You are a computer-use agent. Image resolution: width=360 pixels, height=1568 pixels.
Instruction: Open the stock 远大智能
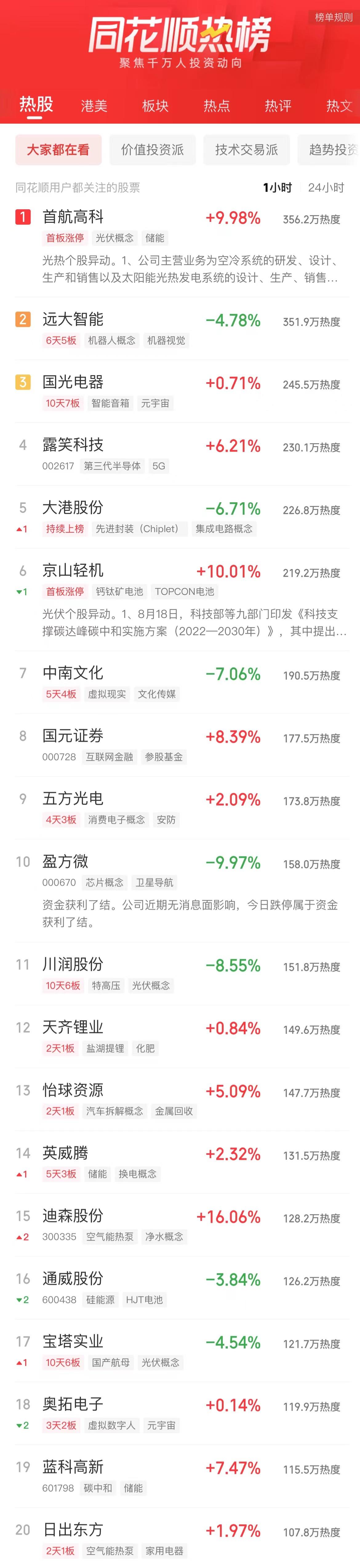click(x=73, y=319)
